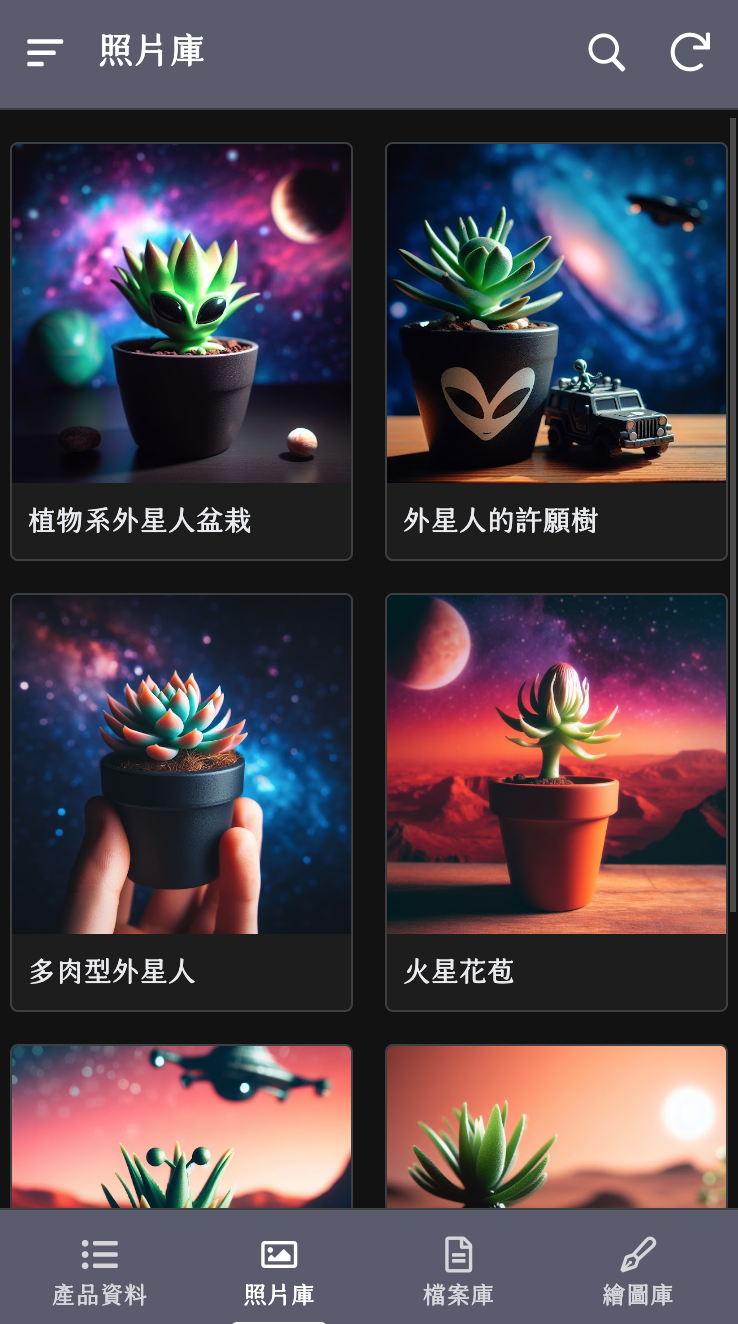View the 火星花苞 photo card
The image size is (738, 1324).
(556, 802)
